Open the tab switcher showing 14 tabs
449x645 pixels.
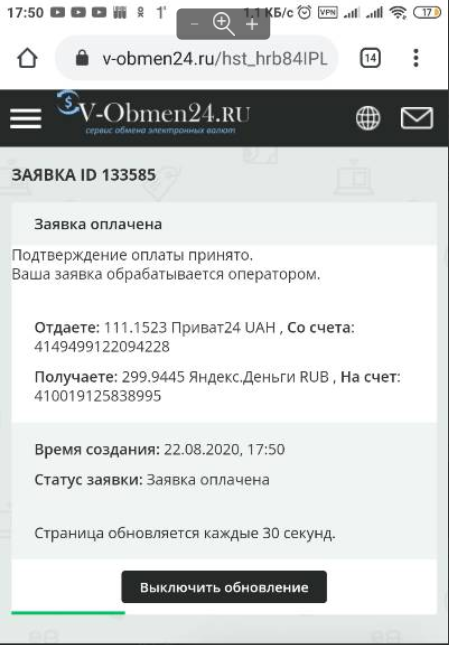click(370, 58)
